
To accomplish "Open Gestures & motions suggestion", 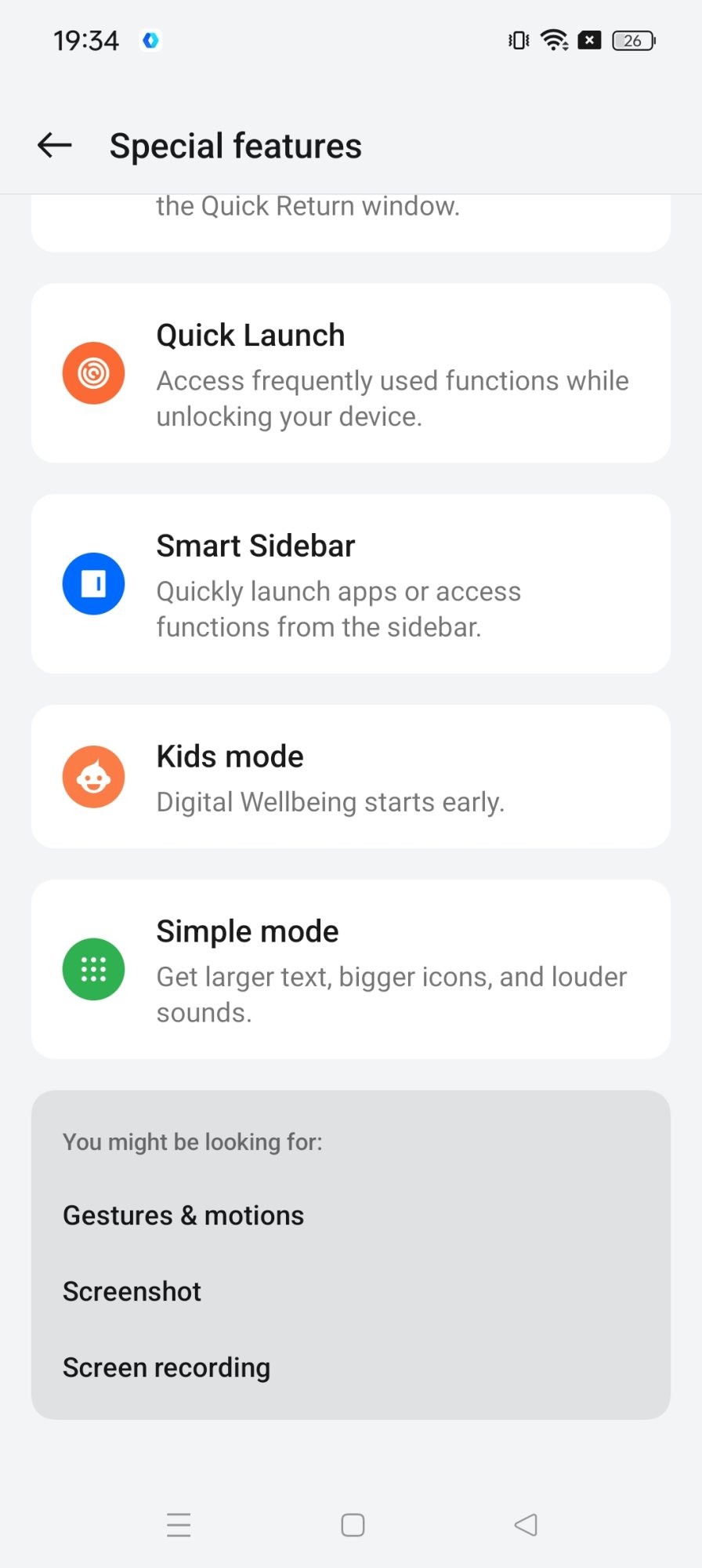I will (183, 1215).
